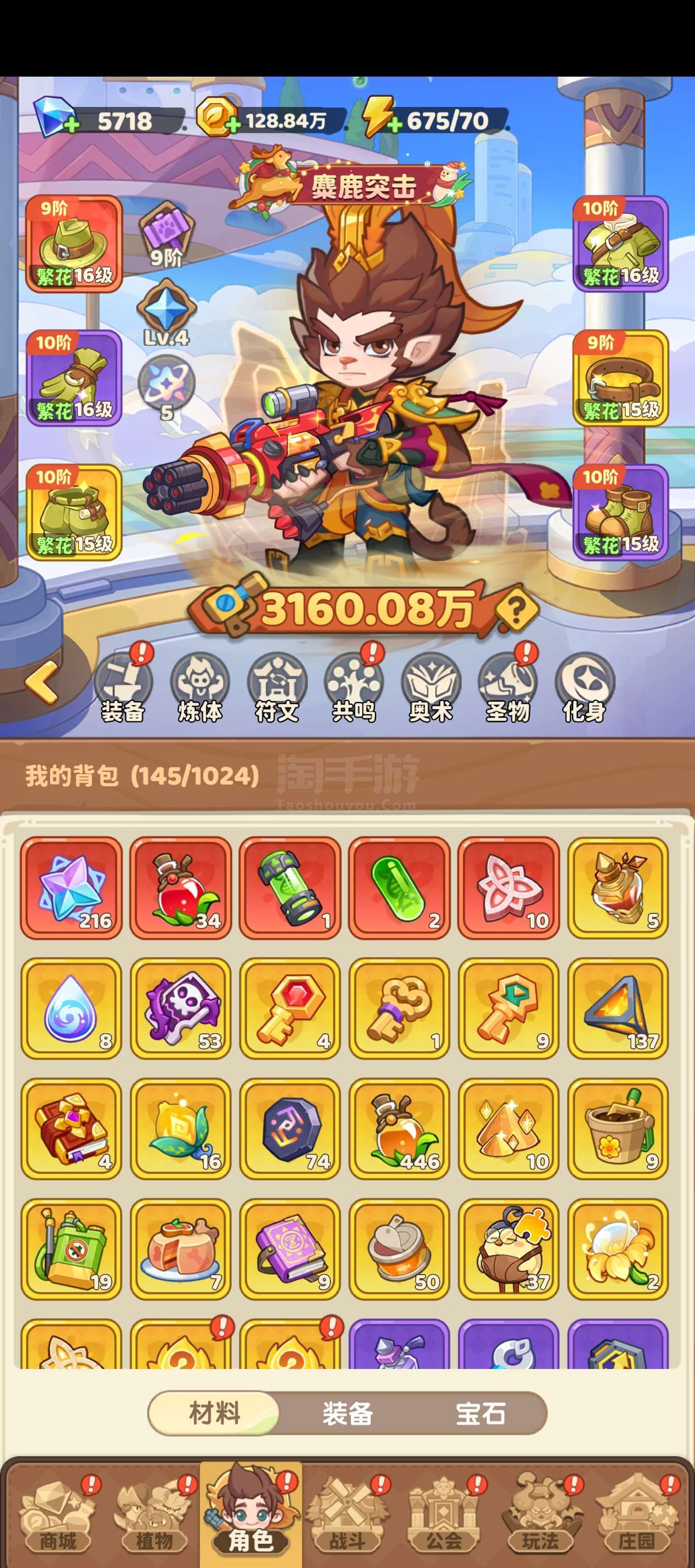Select the 9阶 belt equipment slot
The width and height of the screenshot is (695, 1568).
621,378
